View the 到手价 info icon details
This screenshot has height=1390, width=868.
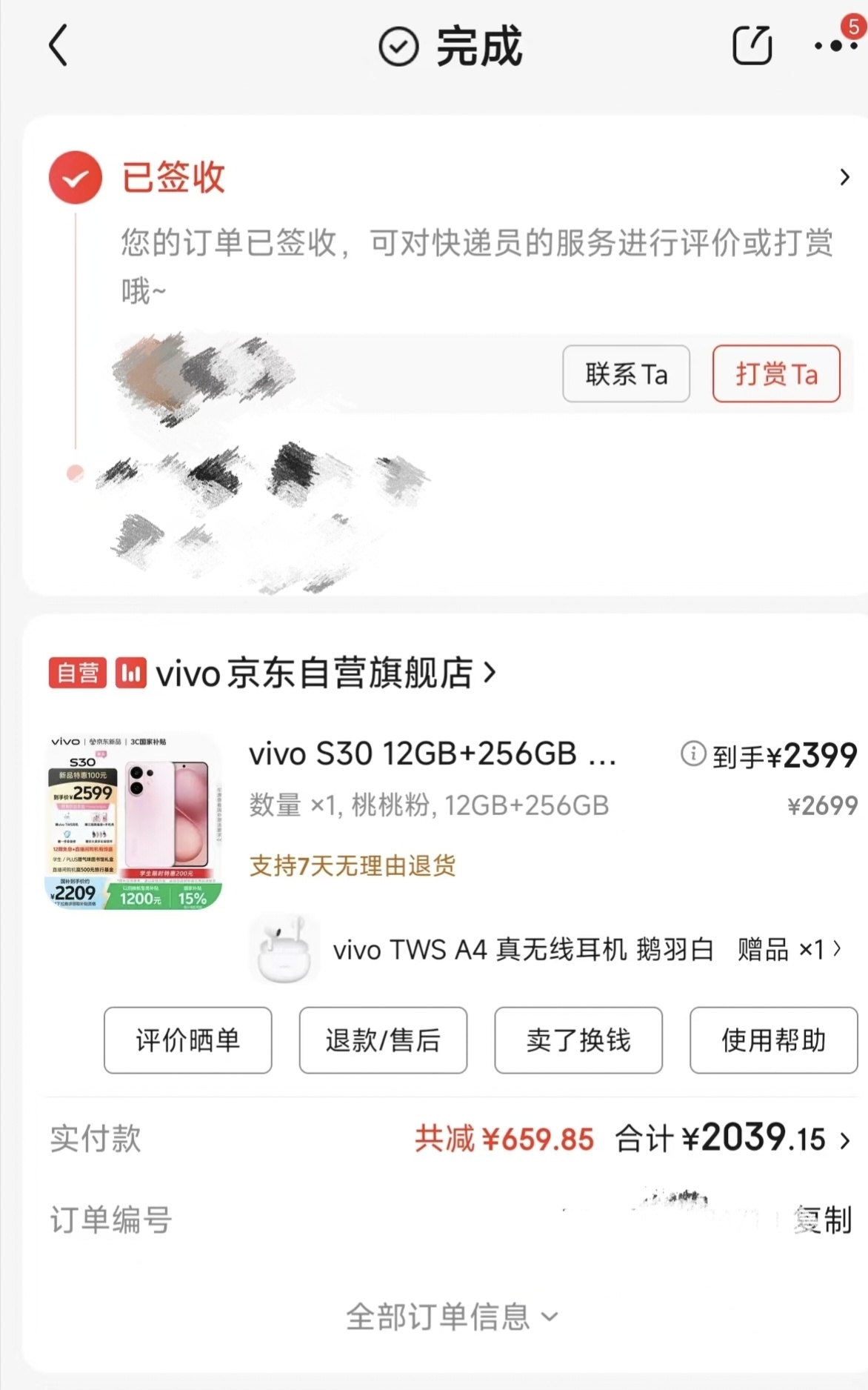tap(692, 754)
